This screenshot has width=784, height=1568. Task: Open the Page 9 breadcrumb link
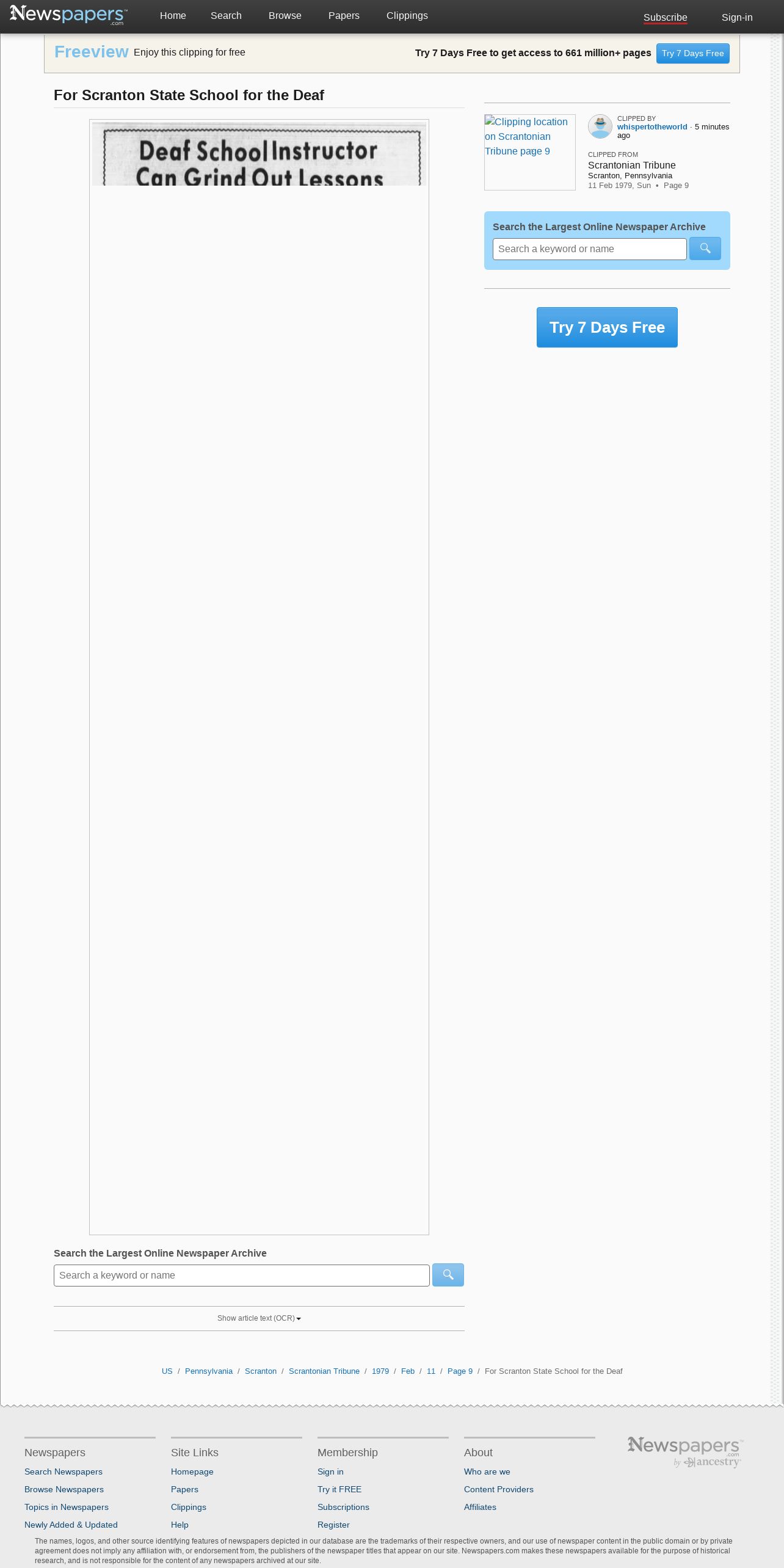[460, 1371]
